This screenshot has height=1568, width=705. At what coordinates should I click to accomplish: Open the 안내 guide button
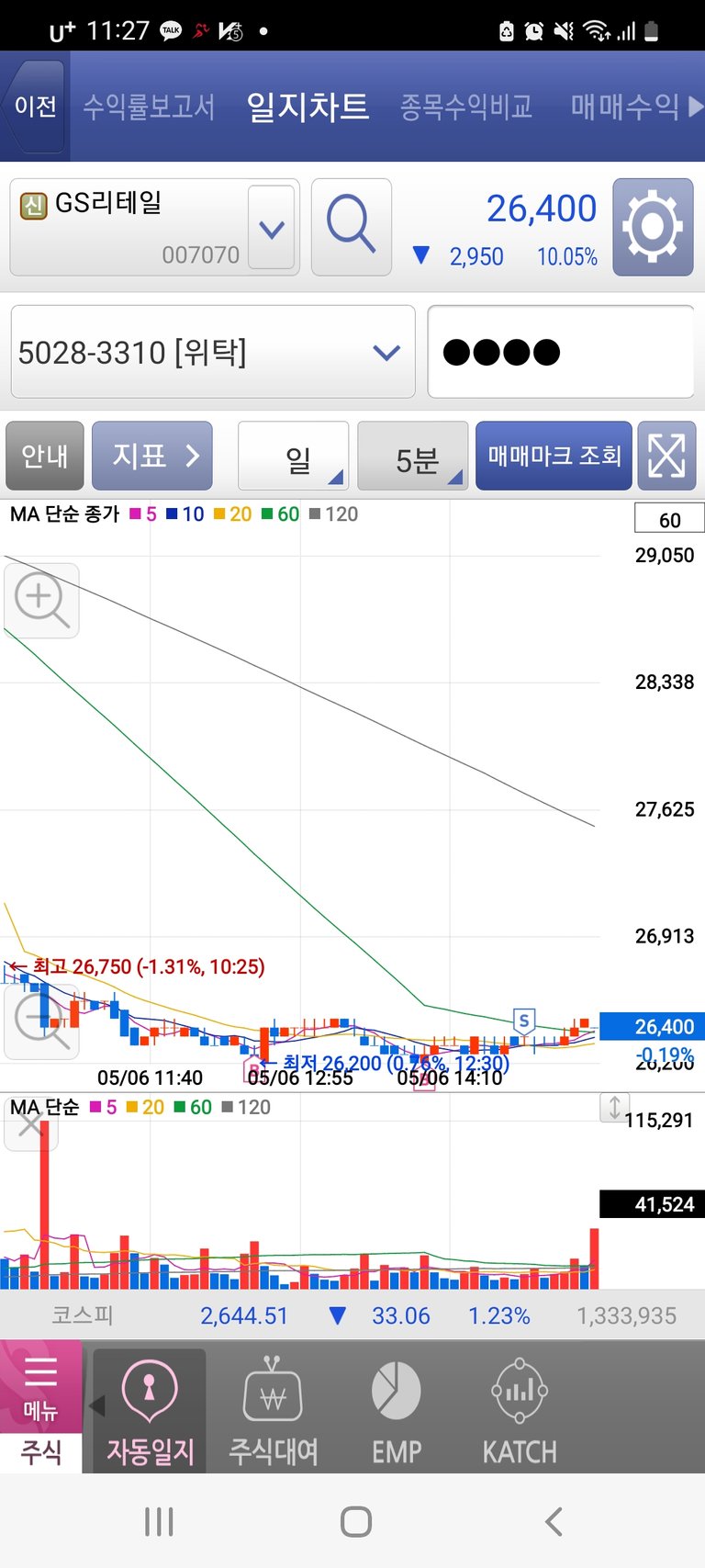(x=44, y=456)
